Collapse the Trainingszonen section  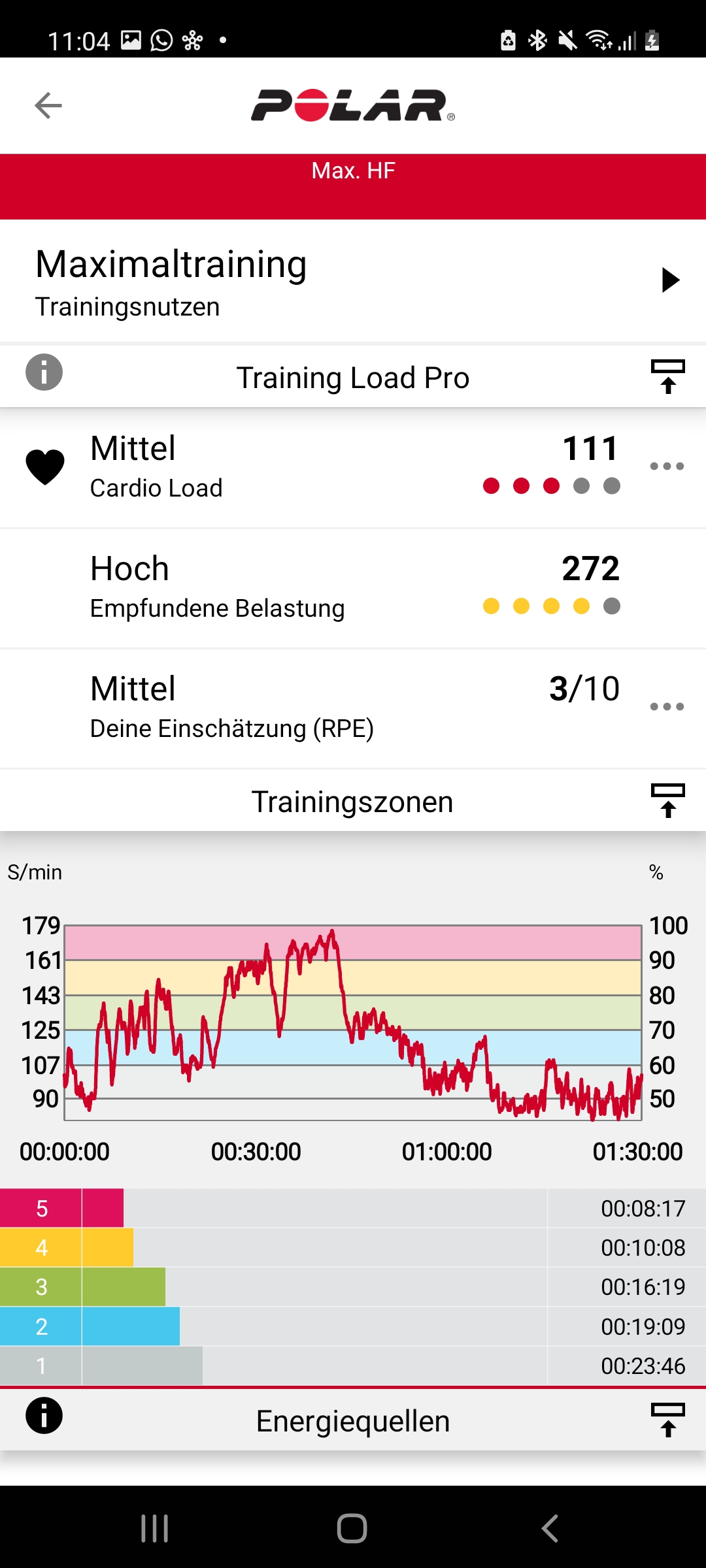pyautogui.click(x=667, y=801)
